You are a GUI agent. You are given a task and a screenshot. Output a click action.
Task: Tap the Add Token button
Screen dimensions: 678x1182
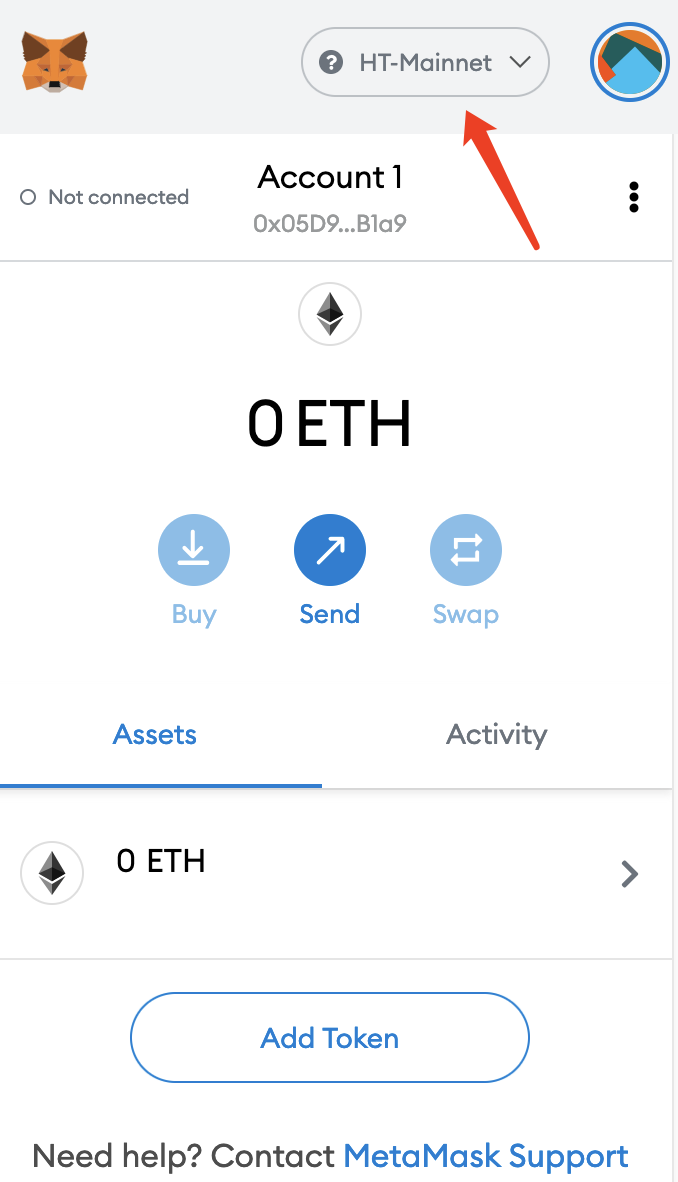[x=330, y=1037]
